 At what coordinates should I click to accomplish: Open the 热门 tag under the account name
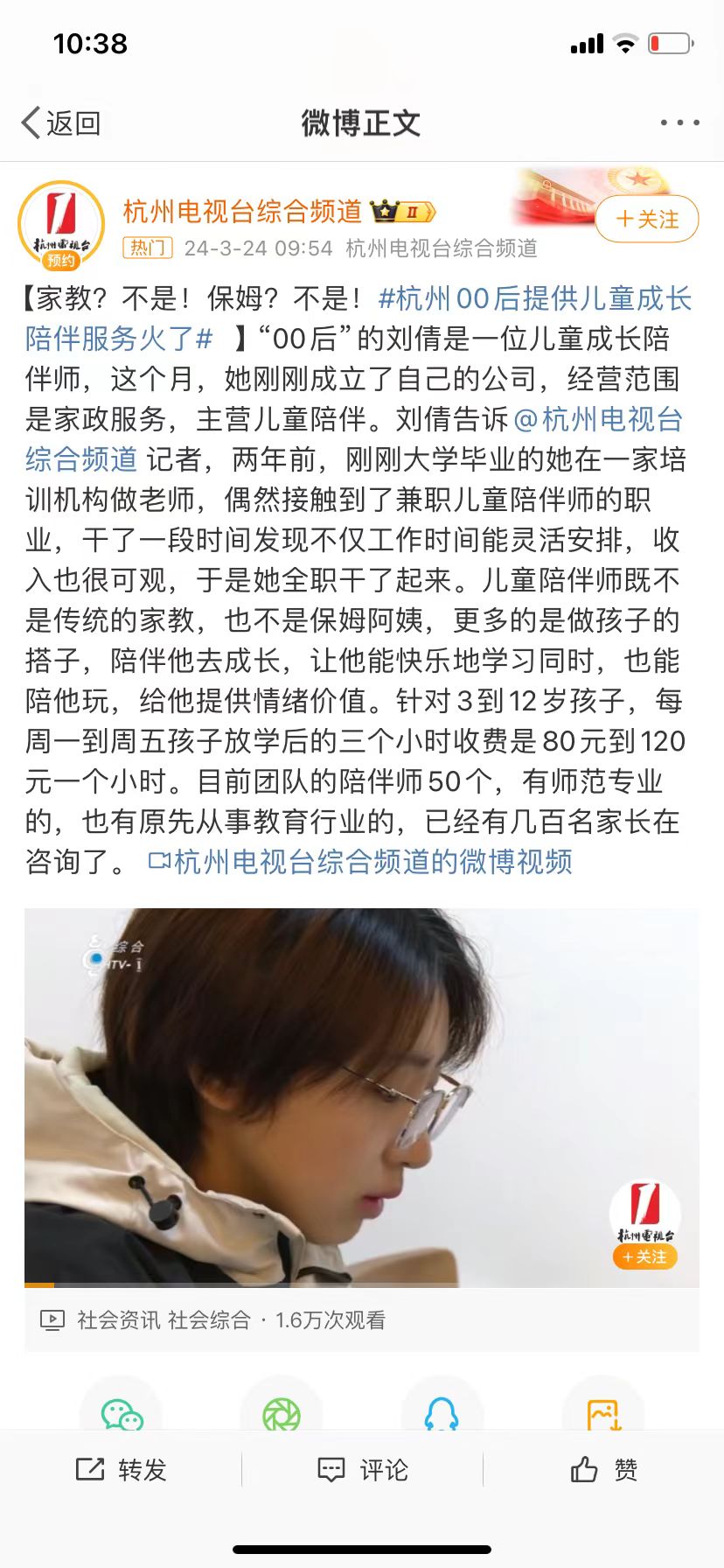147,248
